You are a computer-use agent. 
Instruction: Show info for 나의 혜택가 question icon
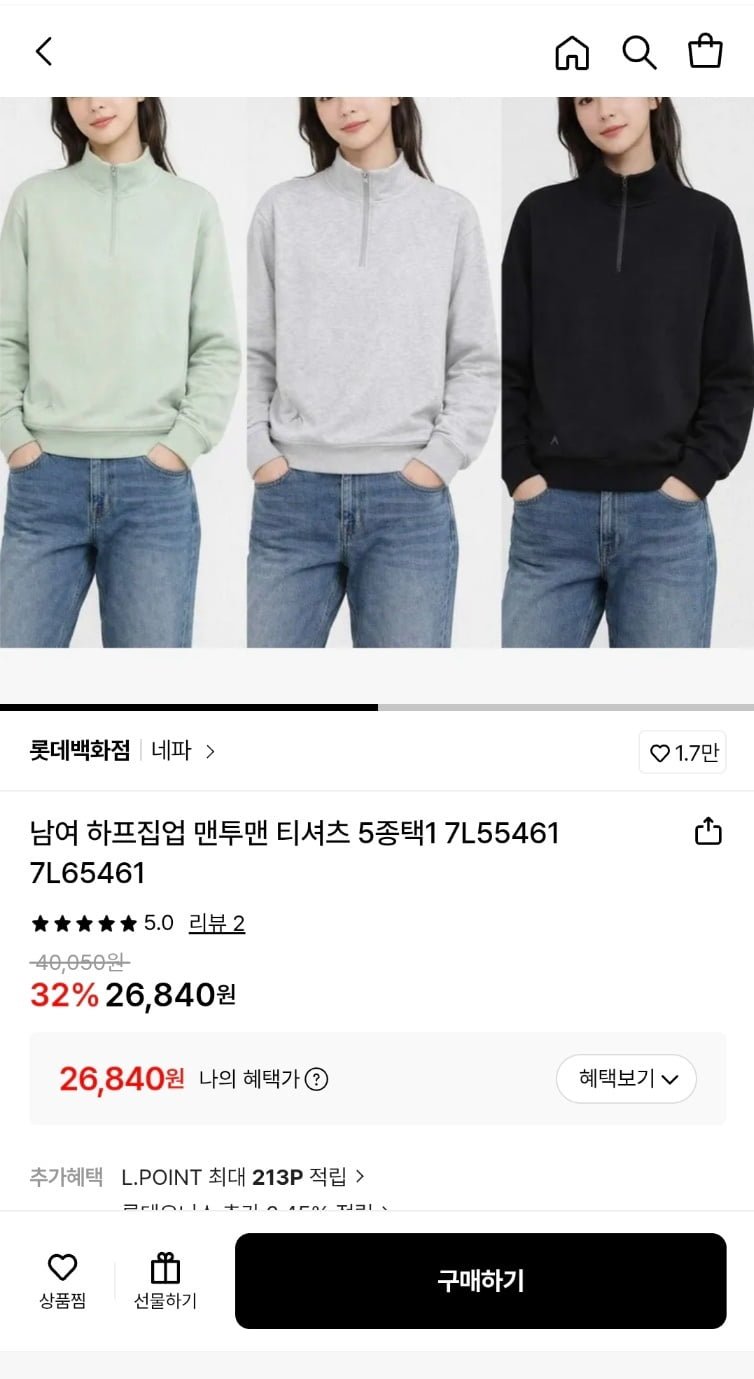tap(316, 1079)
